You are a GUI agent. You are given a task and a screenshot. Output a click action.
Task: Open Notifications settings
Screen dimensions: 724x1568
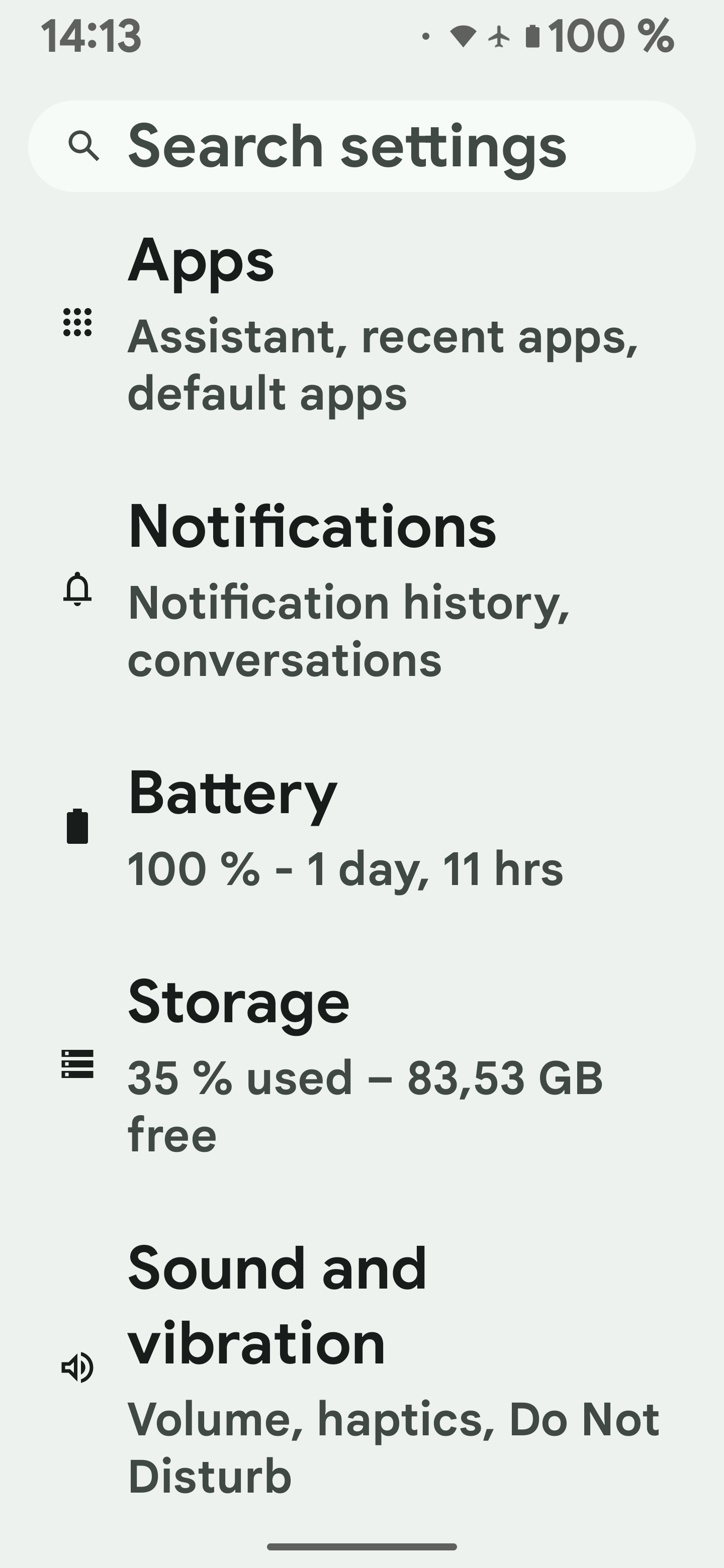point(361,589)
